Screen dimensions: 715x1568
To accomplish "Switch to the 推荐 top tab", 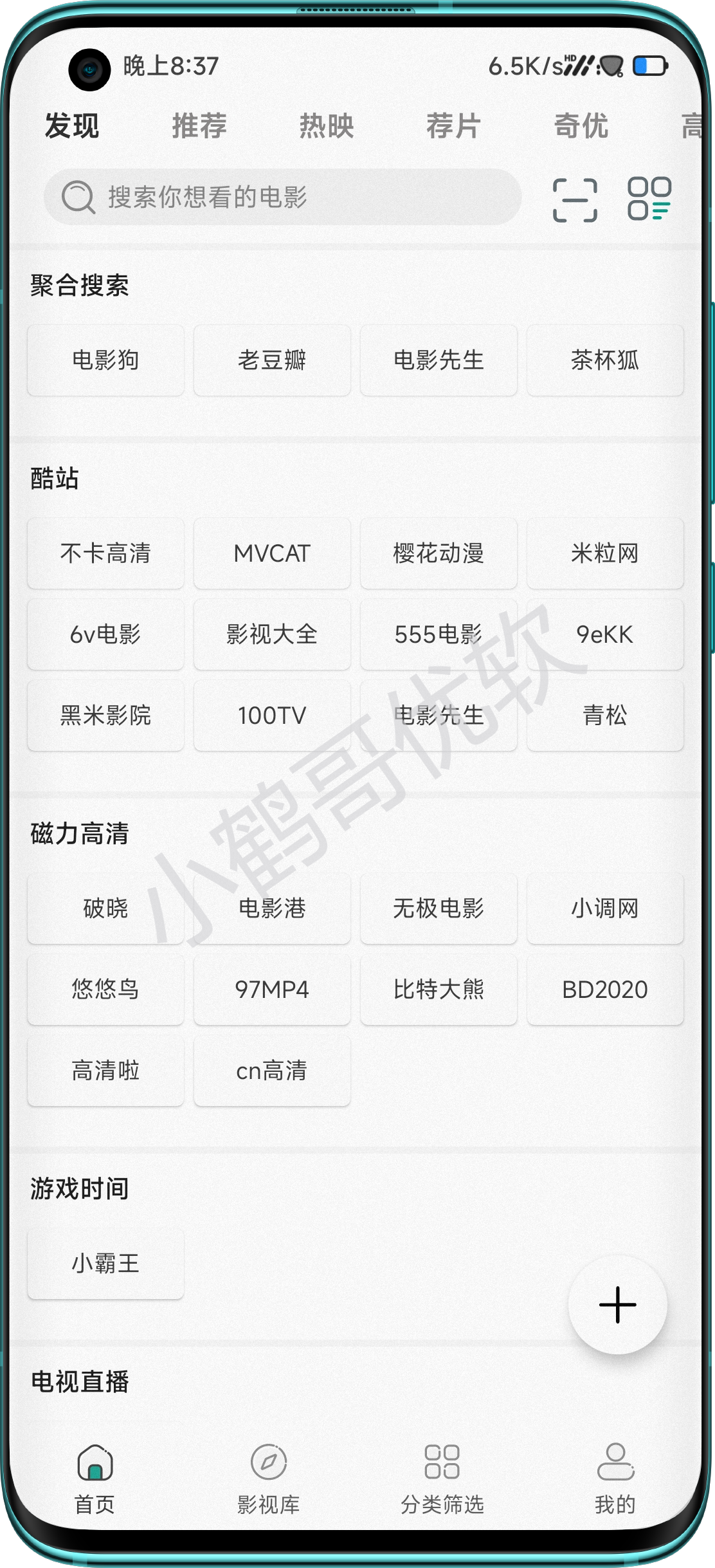I will pyautogui.click(x=199, y=125).
